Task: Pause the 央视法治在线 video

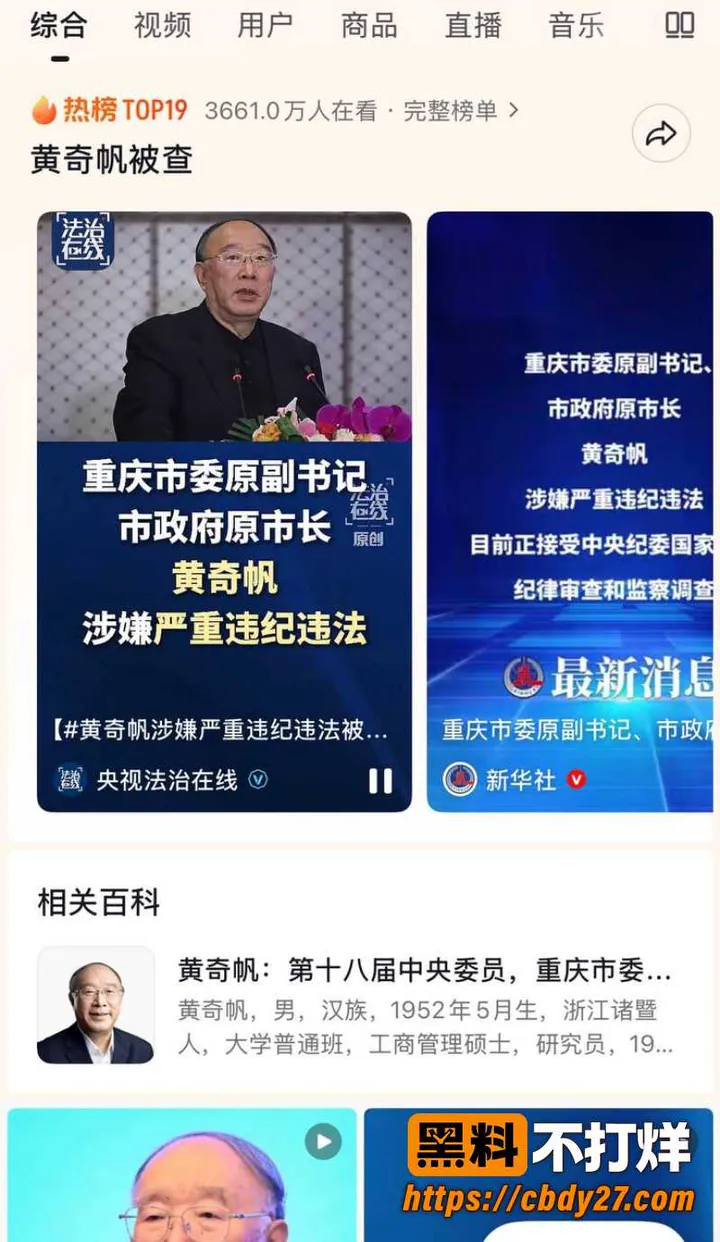Action: [x=380, y=780]
